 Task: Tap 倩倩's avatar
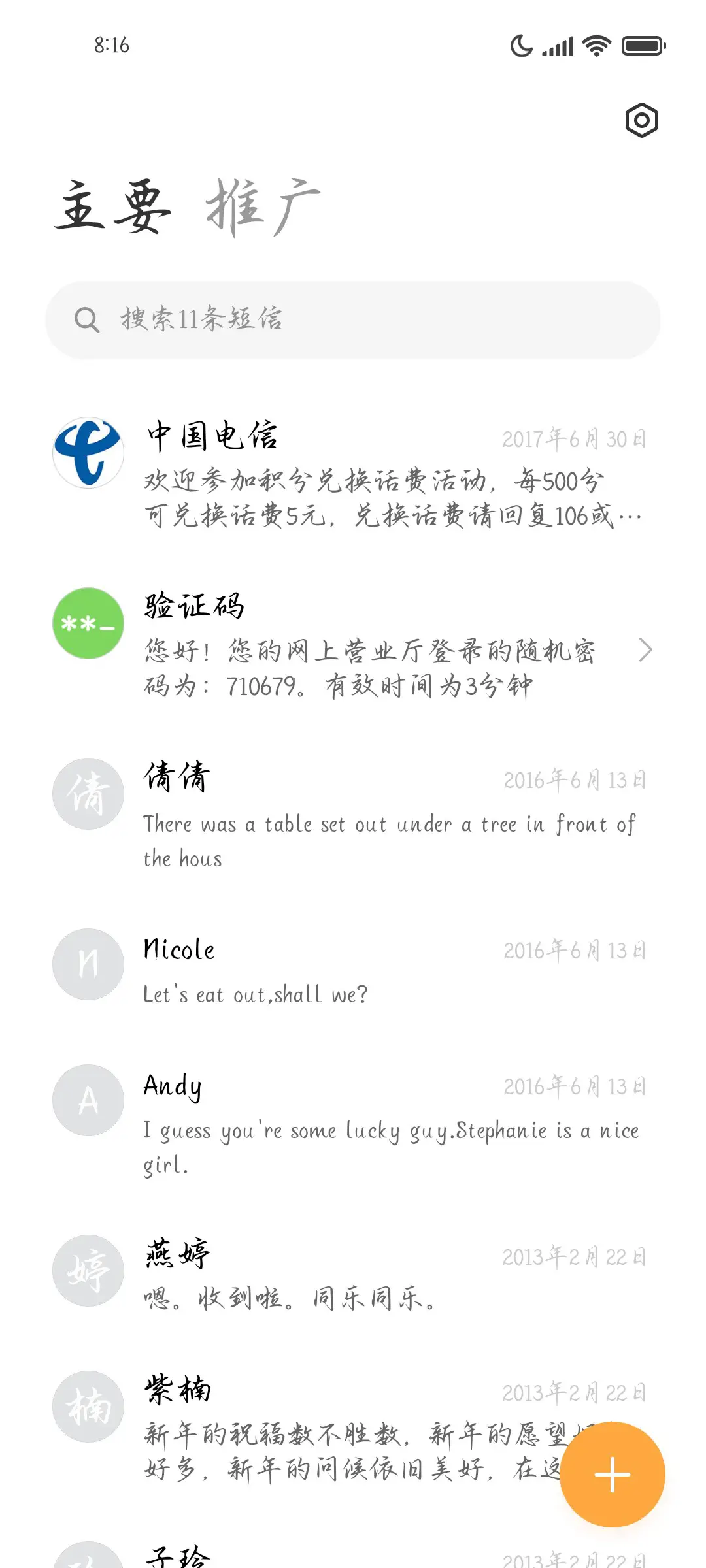coord(88,793)
